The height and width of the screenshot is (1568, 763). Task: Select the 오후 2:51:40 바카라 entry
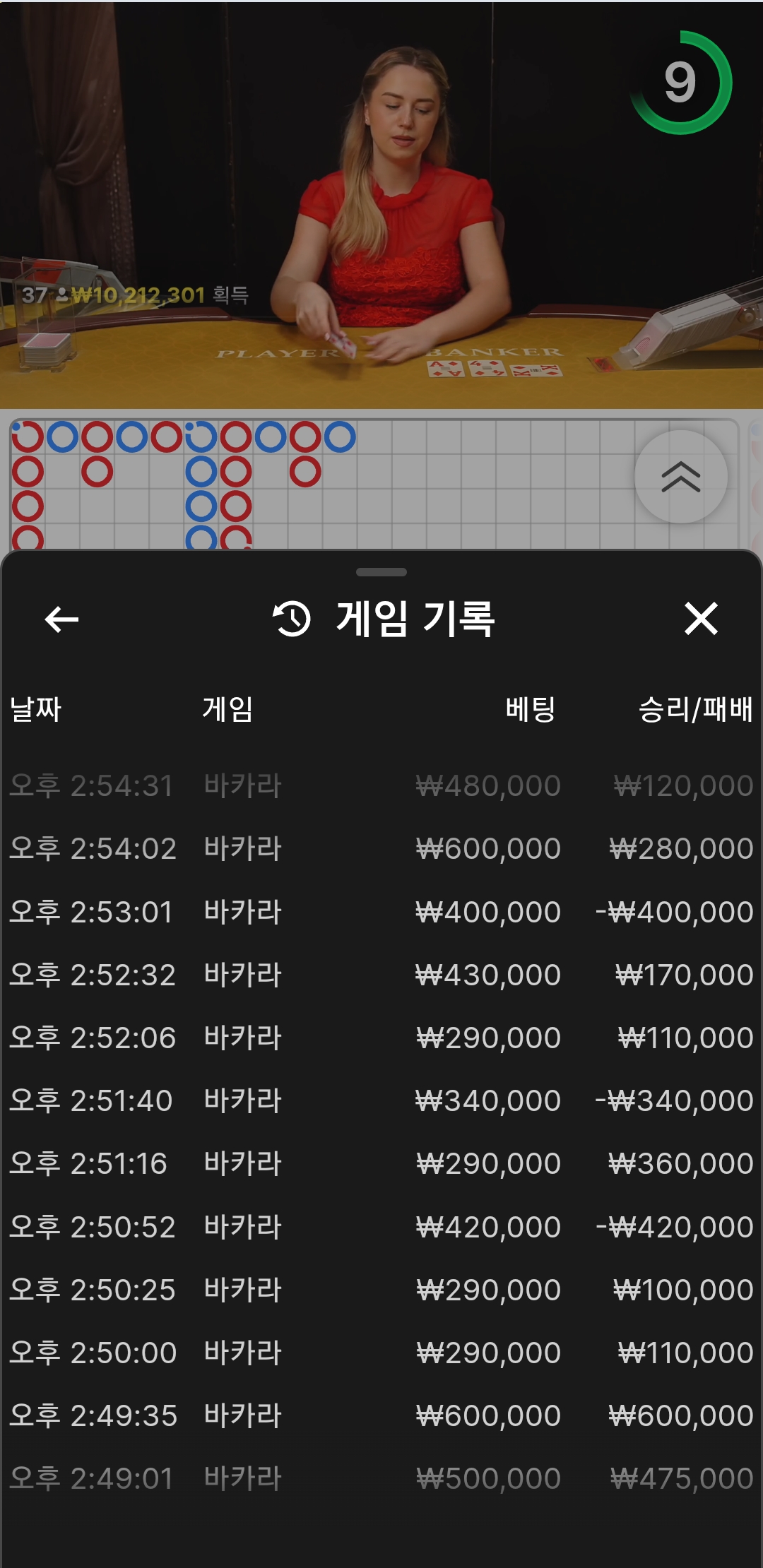(381, 1100)
